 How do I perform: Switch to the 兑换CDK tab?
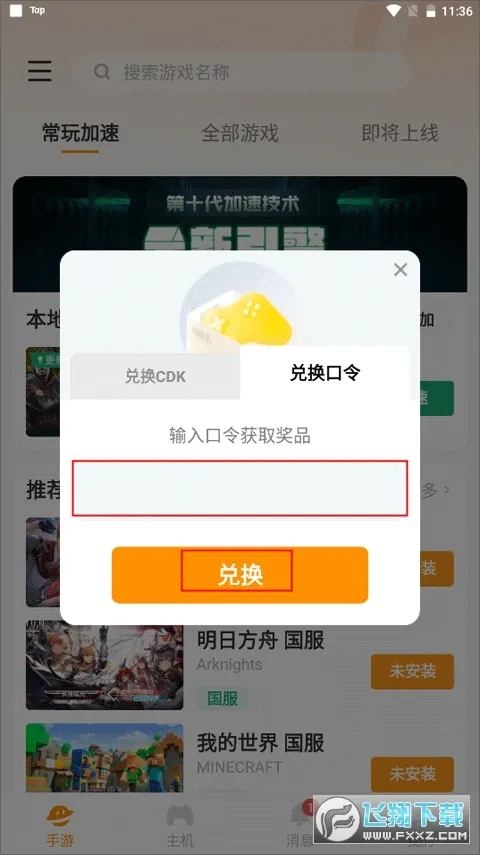click(155, 376)
